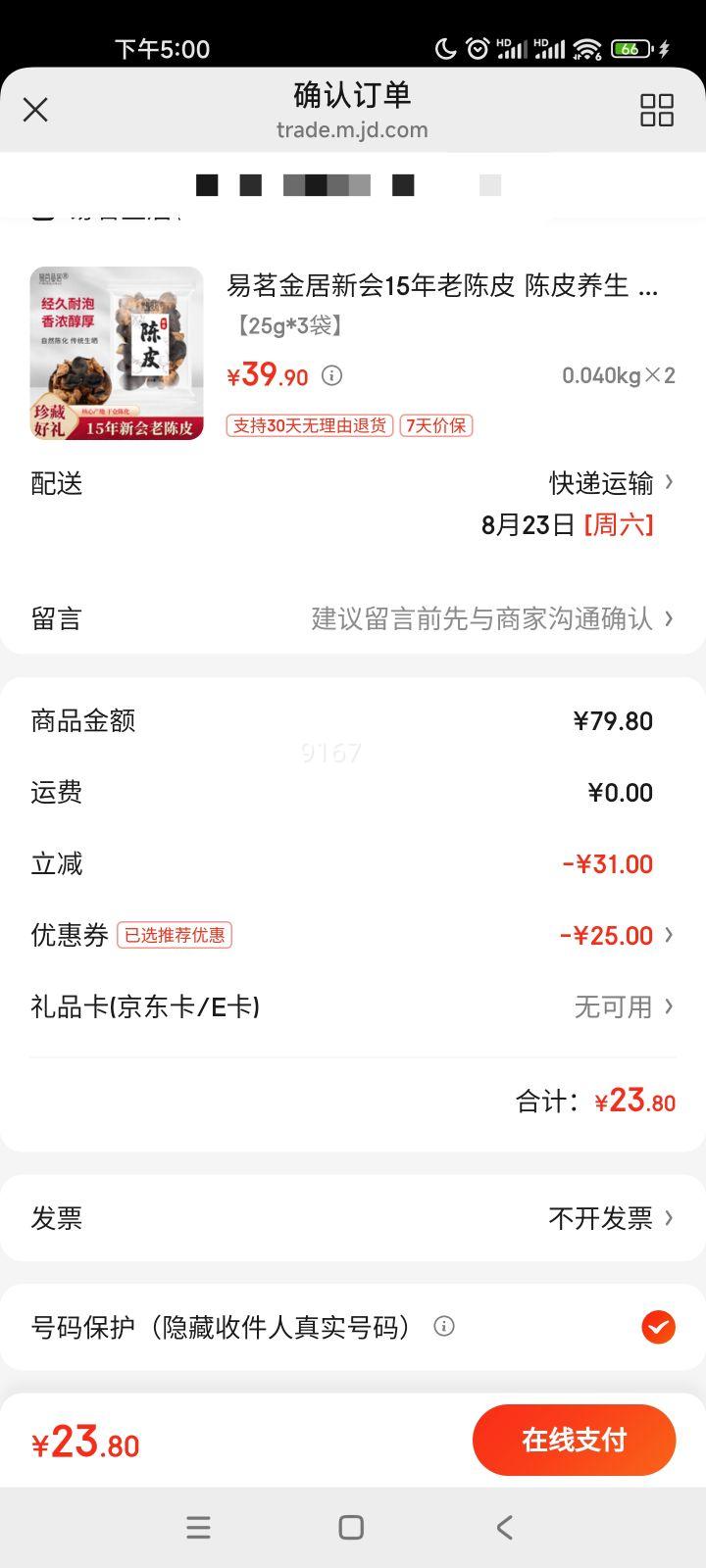Tap the alarm clock icon in status bar
The width and height of the screenshot is (706, 1568).
(478, 47)
